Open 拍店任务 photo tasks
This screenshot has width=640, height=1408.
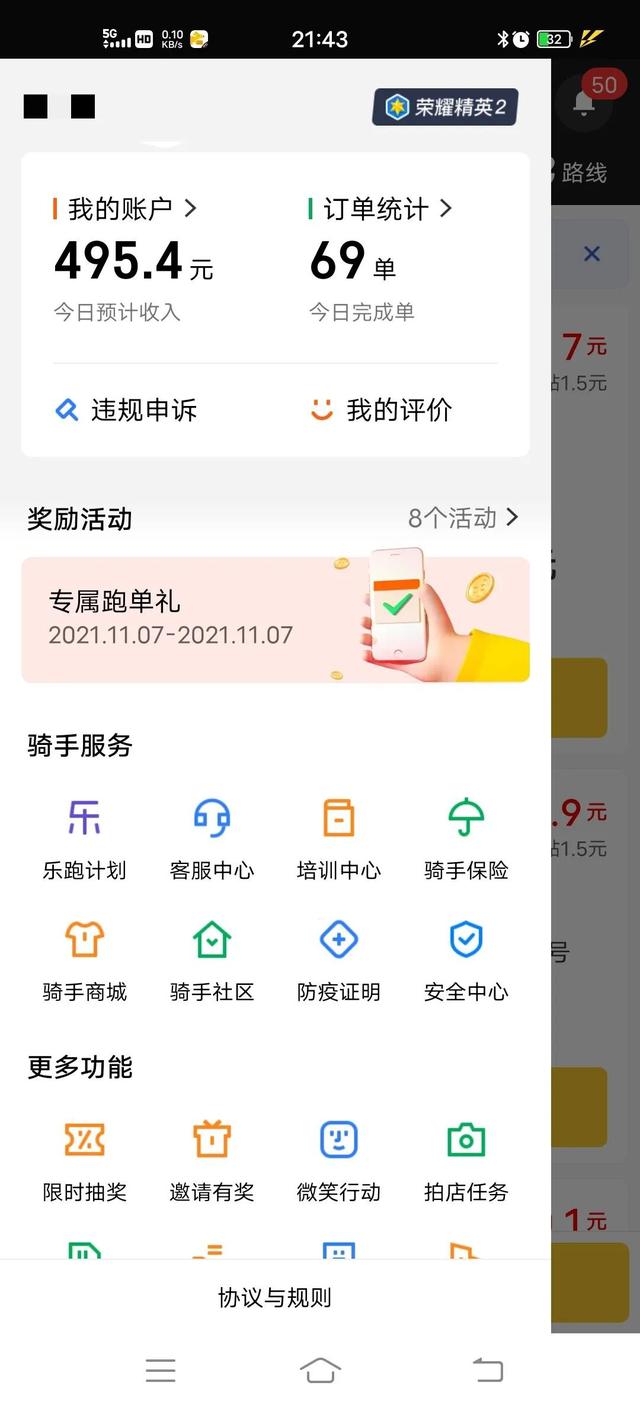click(x=466, y=1160)
